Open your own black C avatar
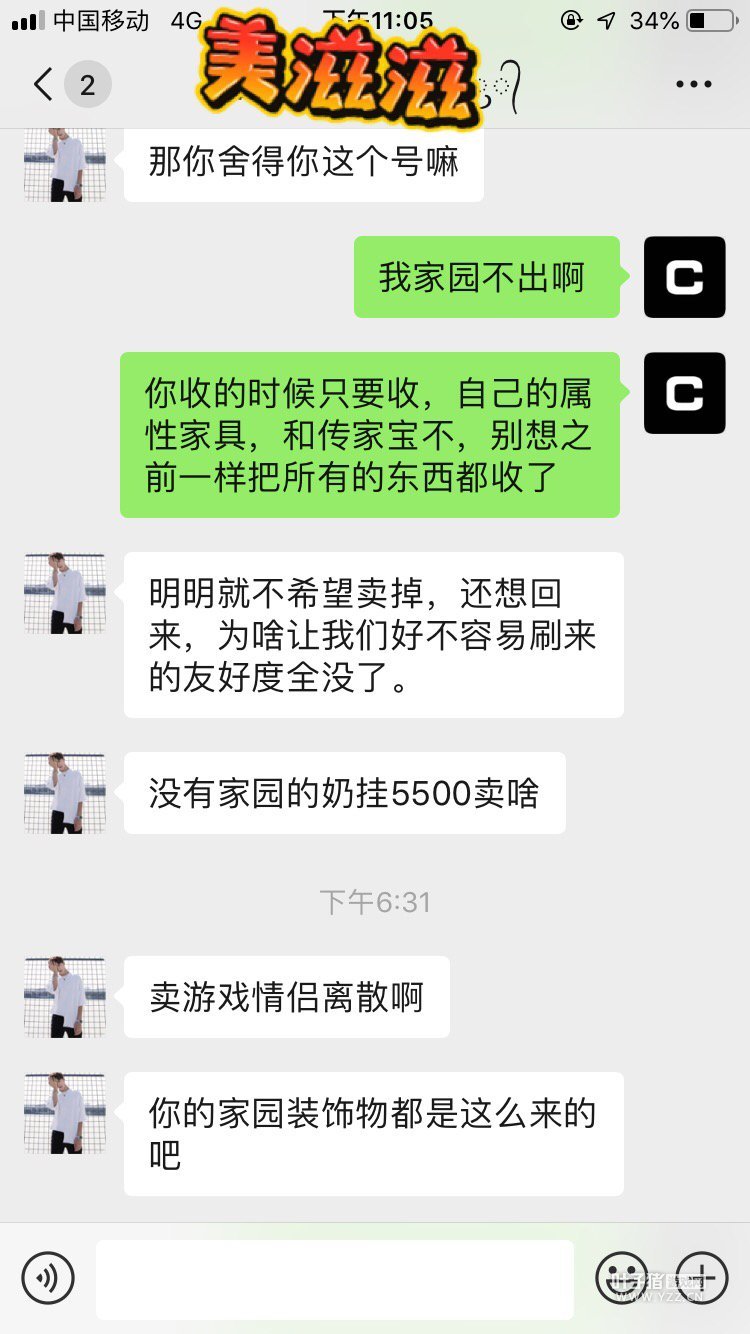The width and height of the screenshot is (750, 1334). tap(684, 277)
